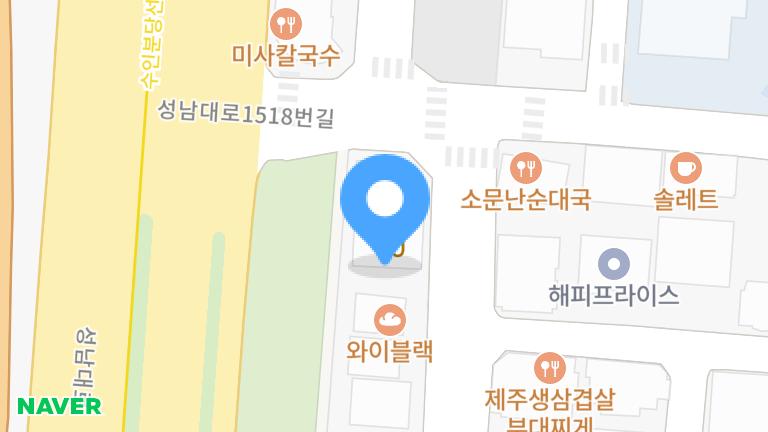Tap the blue location pin marker
The width and height of the screenshot is (768, 432).
click(x=385, y=205)
